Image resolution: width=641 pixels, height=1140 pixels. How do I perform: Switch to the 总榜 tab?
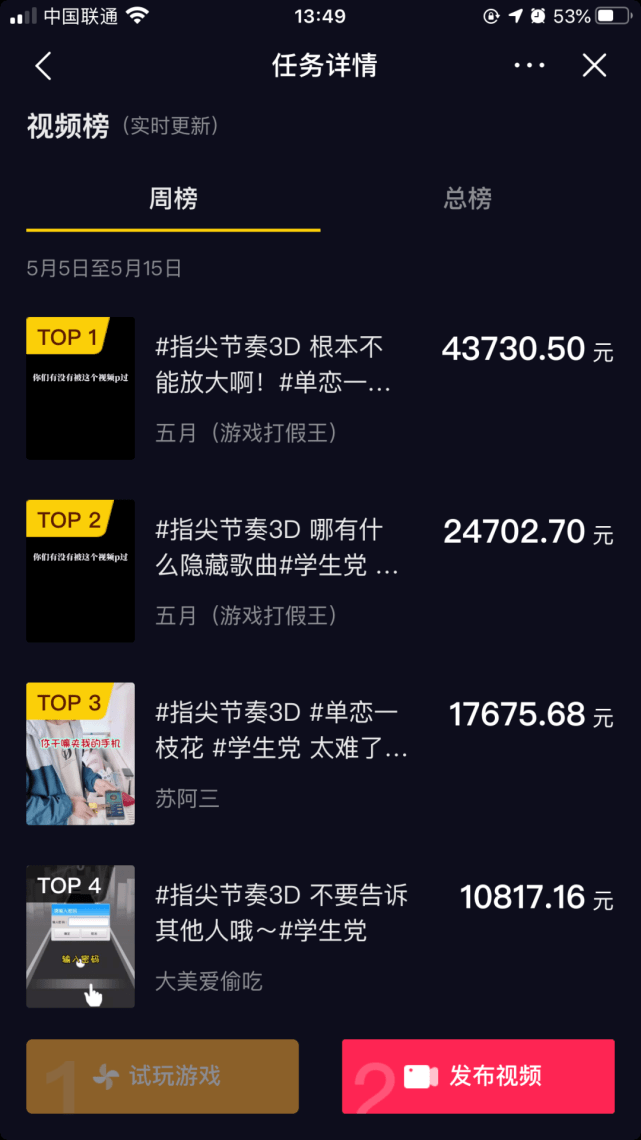pyautogui.click(x=467, y=198)
